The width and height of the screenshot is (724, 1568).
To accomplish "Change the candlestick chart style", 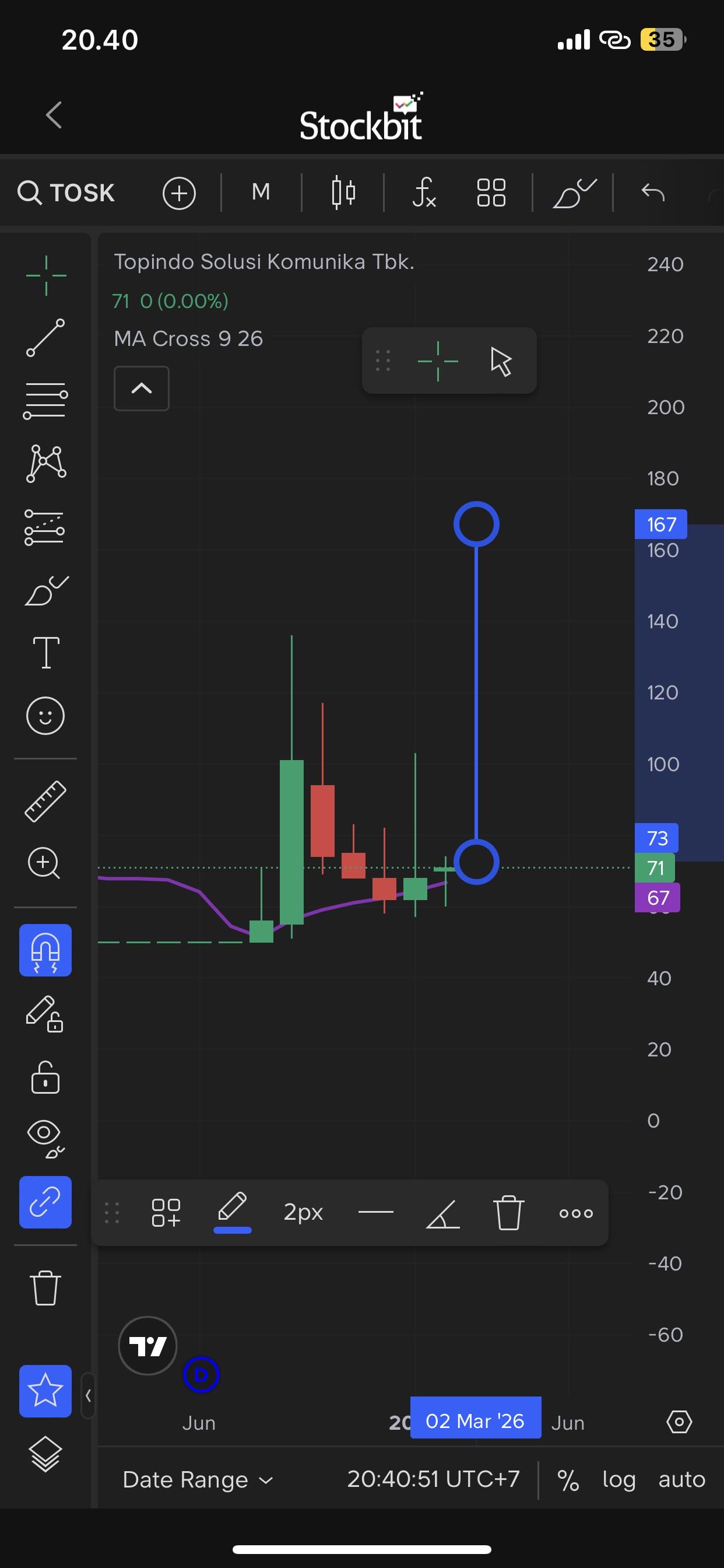I will click(343, 192).
